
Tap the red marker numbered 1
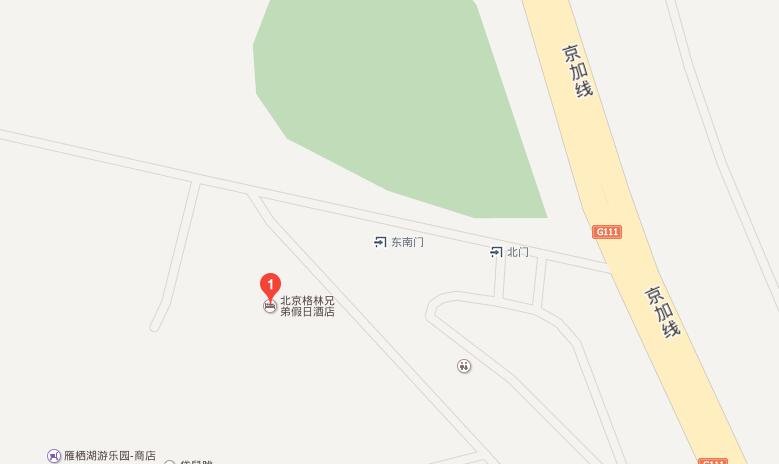pos(270,284)
